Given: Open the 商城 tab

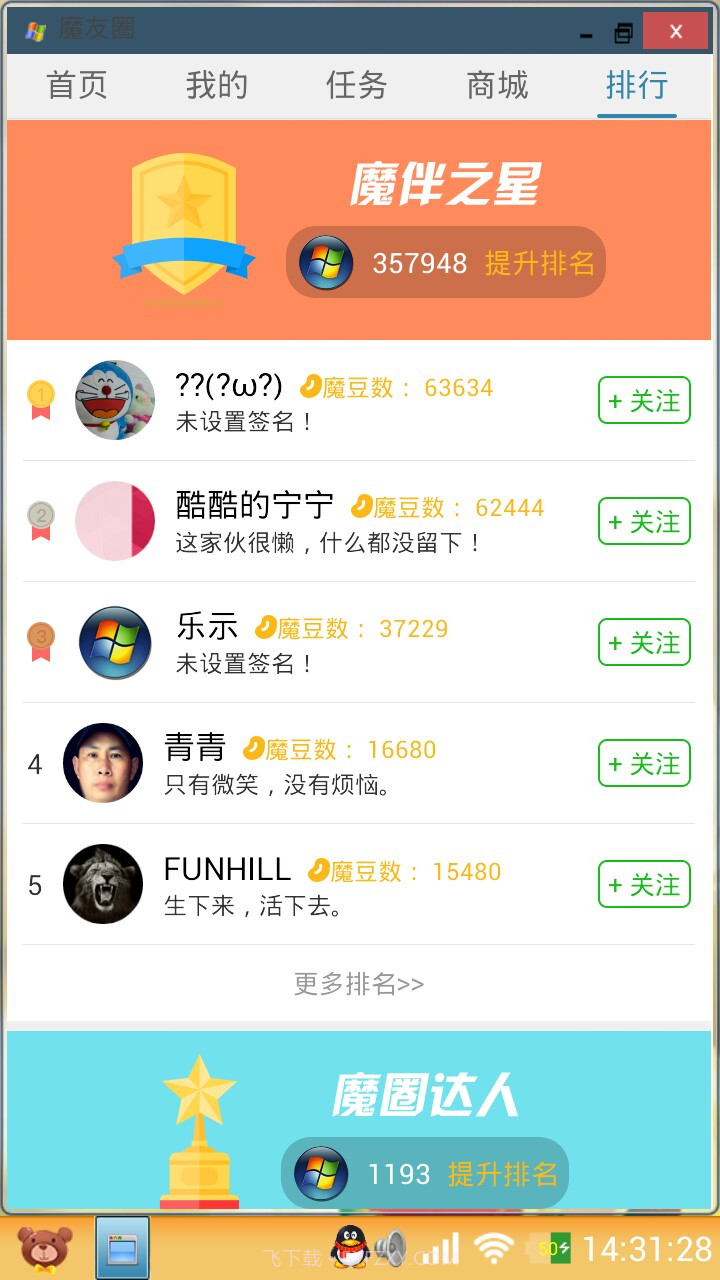Looking at the screenshot, I should [x=495, y=87].
